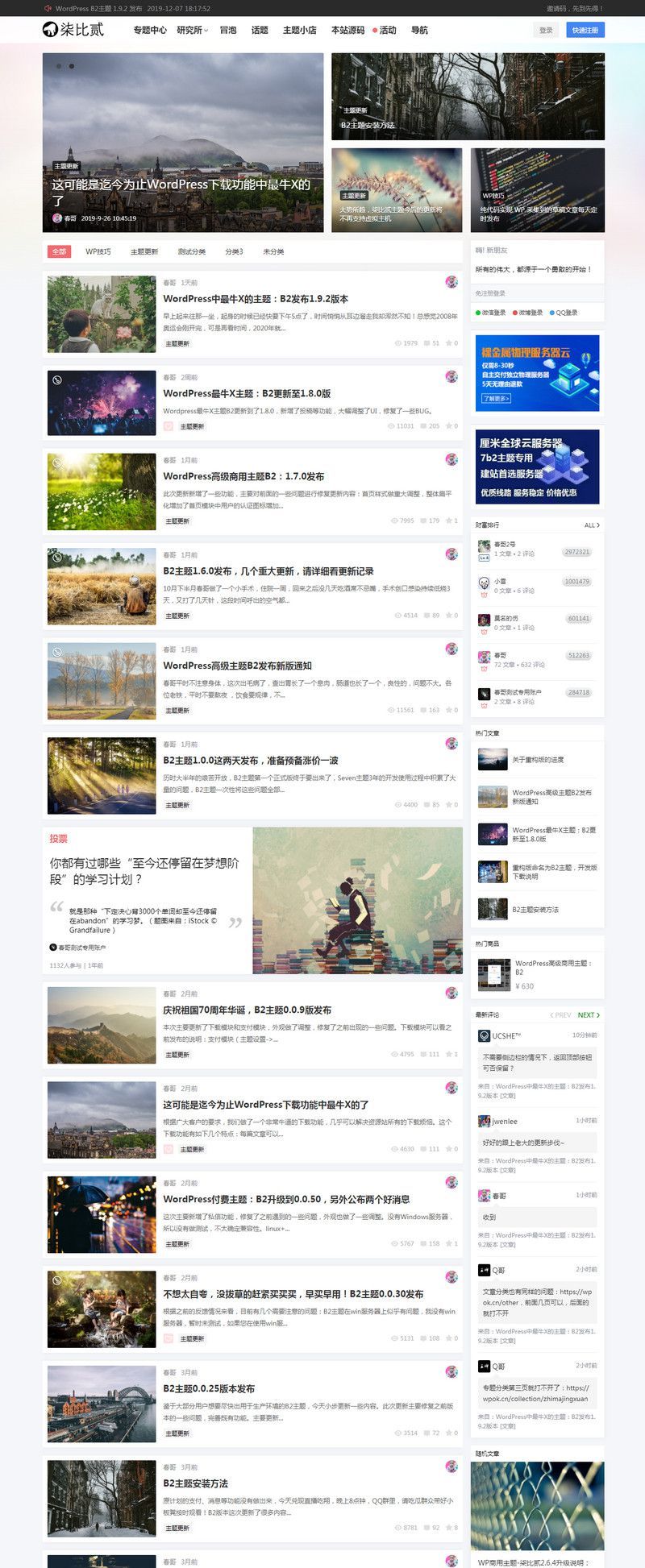Open article B2发布1.9.2版本

click(x=256, y=298)
